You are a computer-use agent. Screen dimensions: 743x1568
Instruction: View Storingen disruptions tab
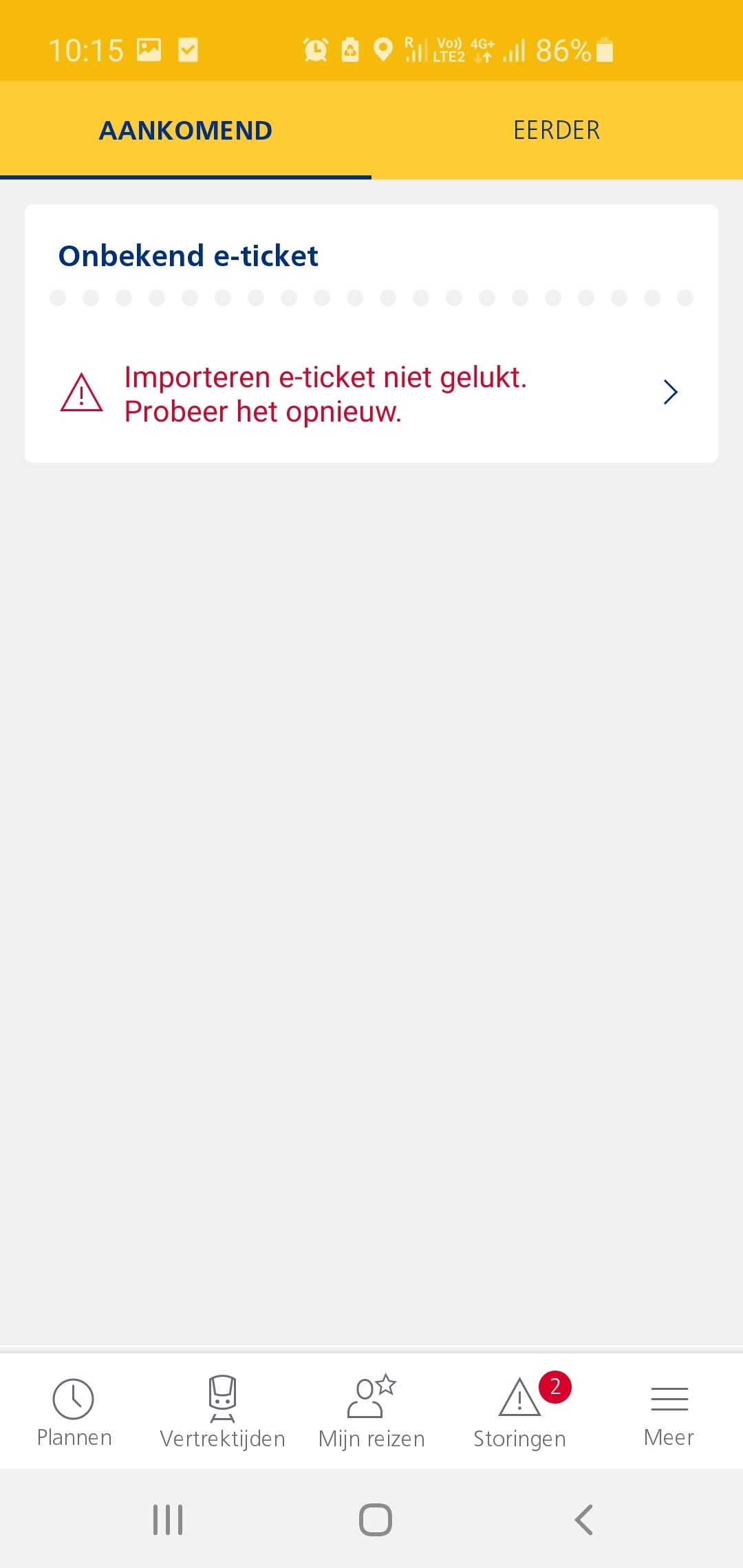coord(520,1412)
